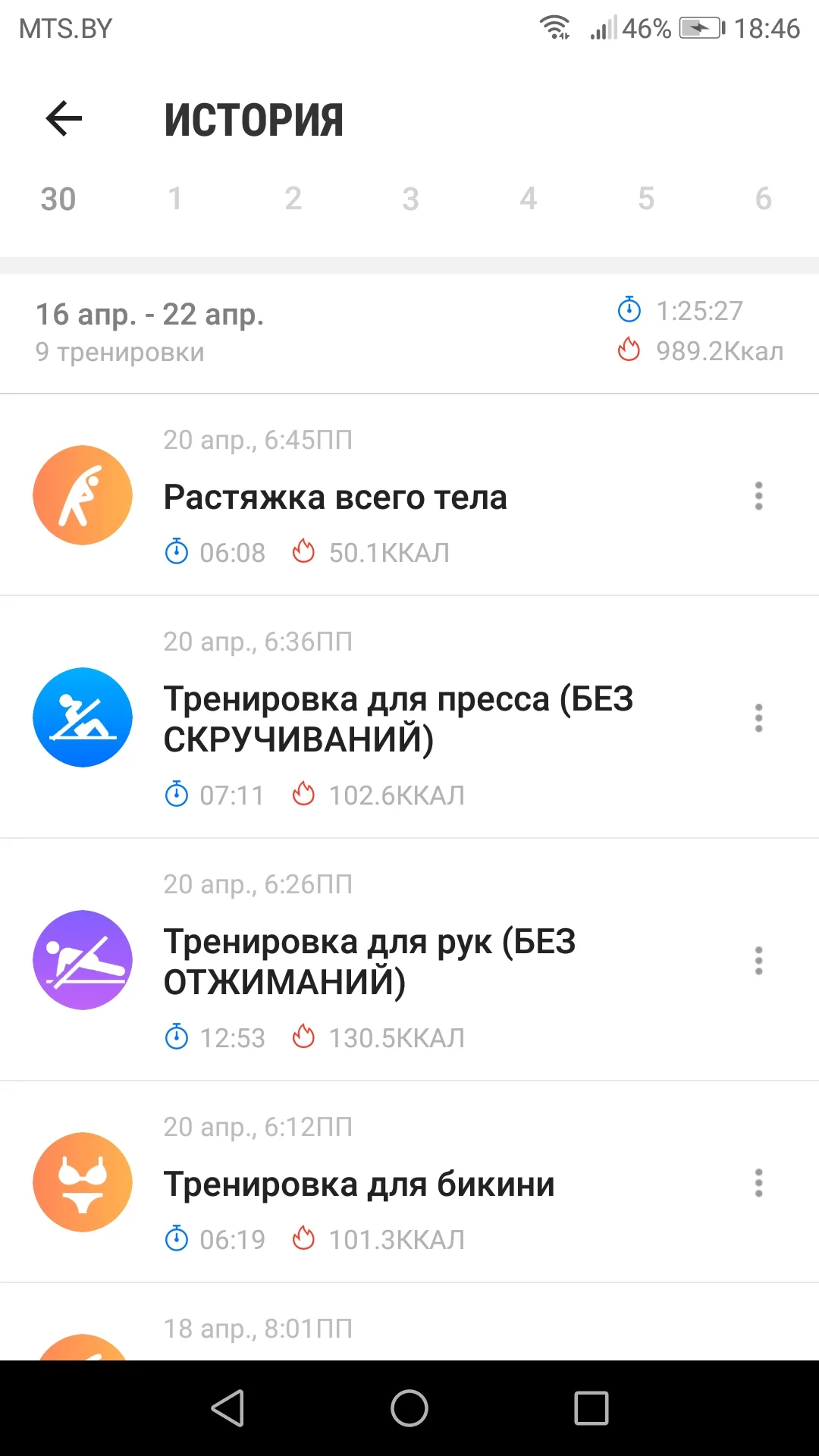Open more options for Тренировка для рук
Image resolution: width=819 pixels, height=1456 pixels.
click(x=758, y=961)
